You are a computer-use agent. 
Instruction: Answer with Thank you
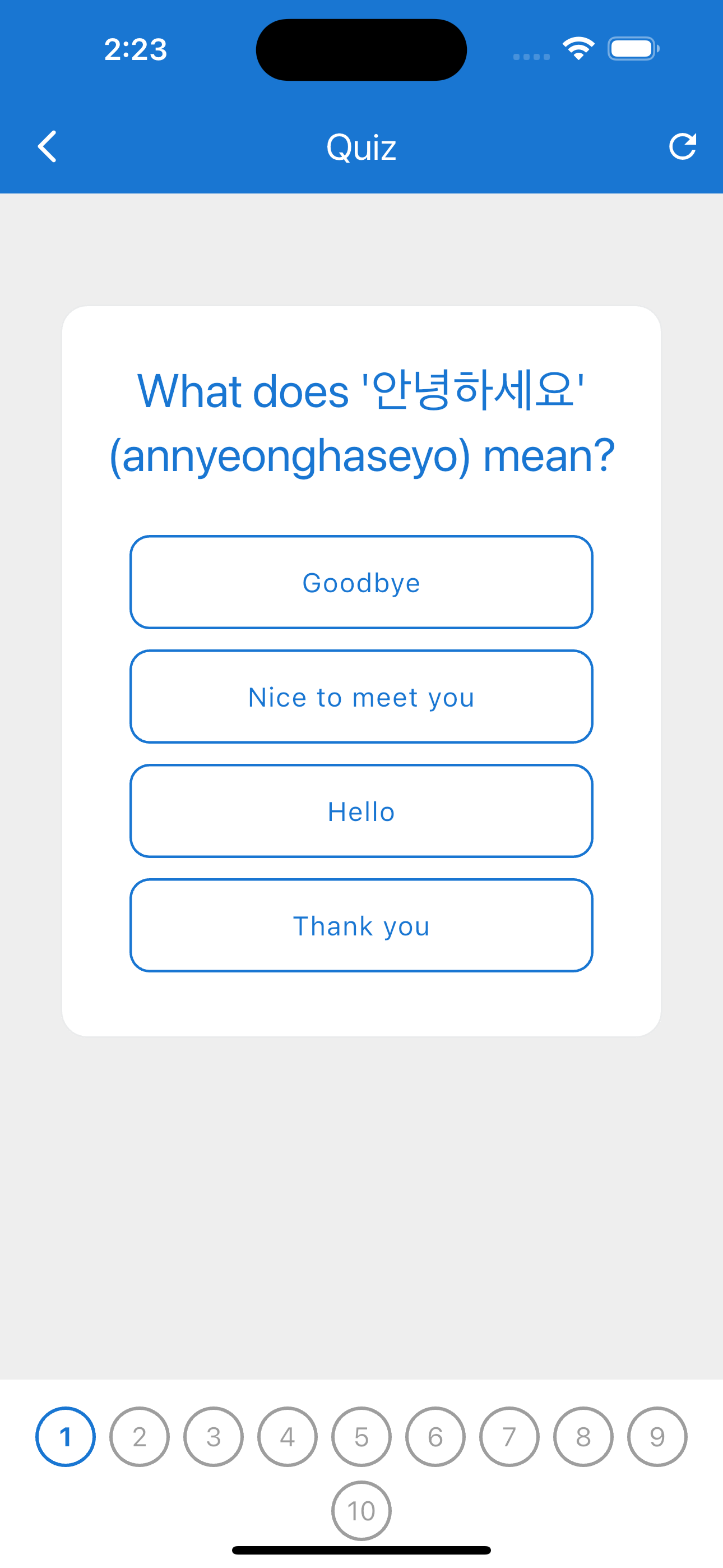click(361, 926)
